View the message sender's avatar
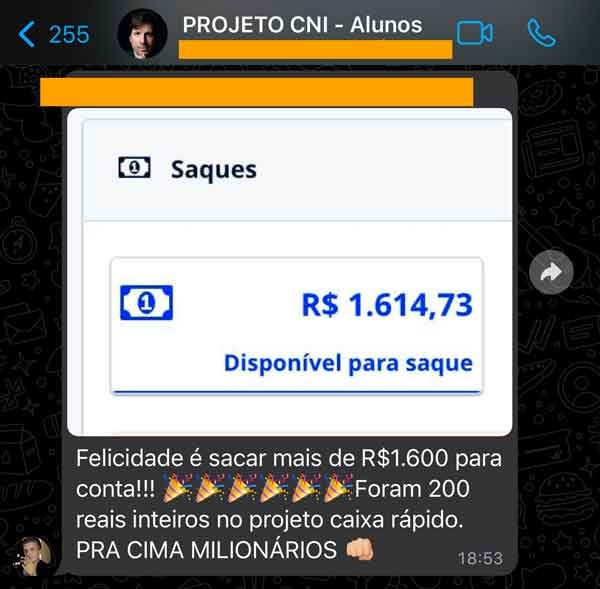This screenshot has width=600, height=589. 30,554
